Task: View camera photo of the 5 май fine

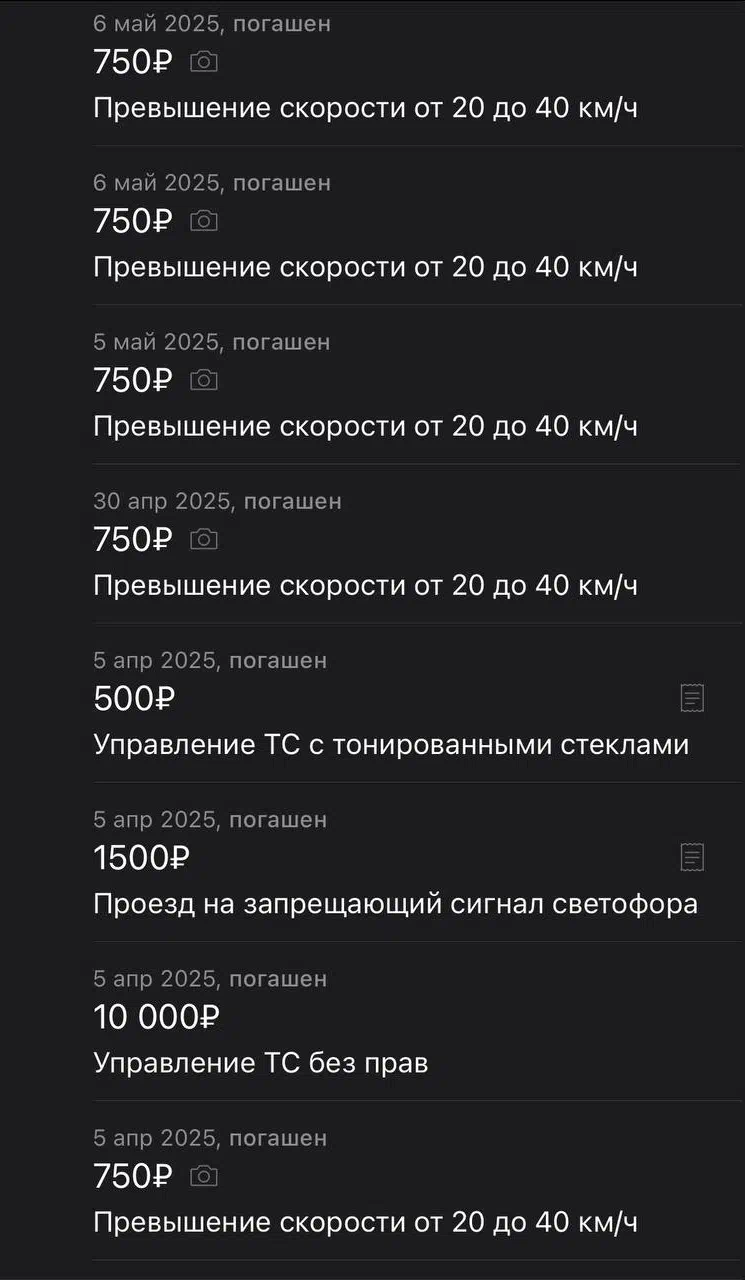Action: click(204, 380)
